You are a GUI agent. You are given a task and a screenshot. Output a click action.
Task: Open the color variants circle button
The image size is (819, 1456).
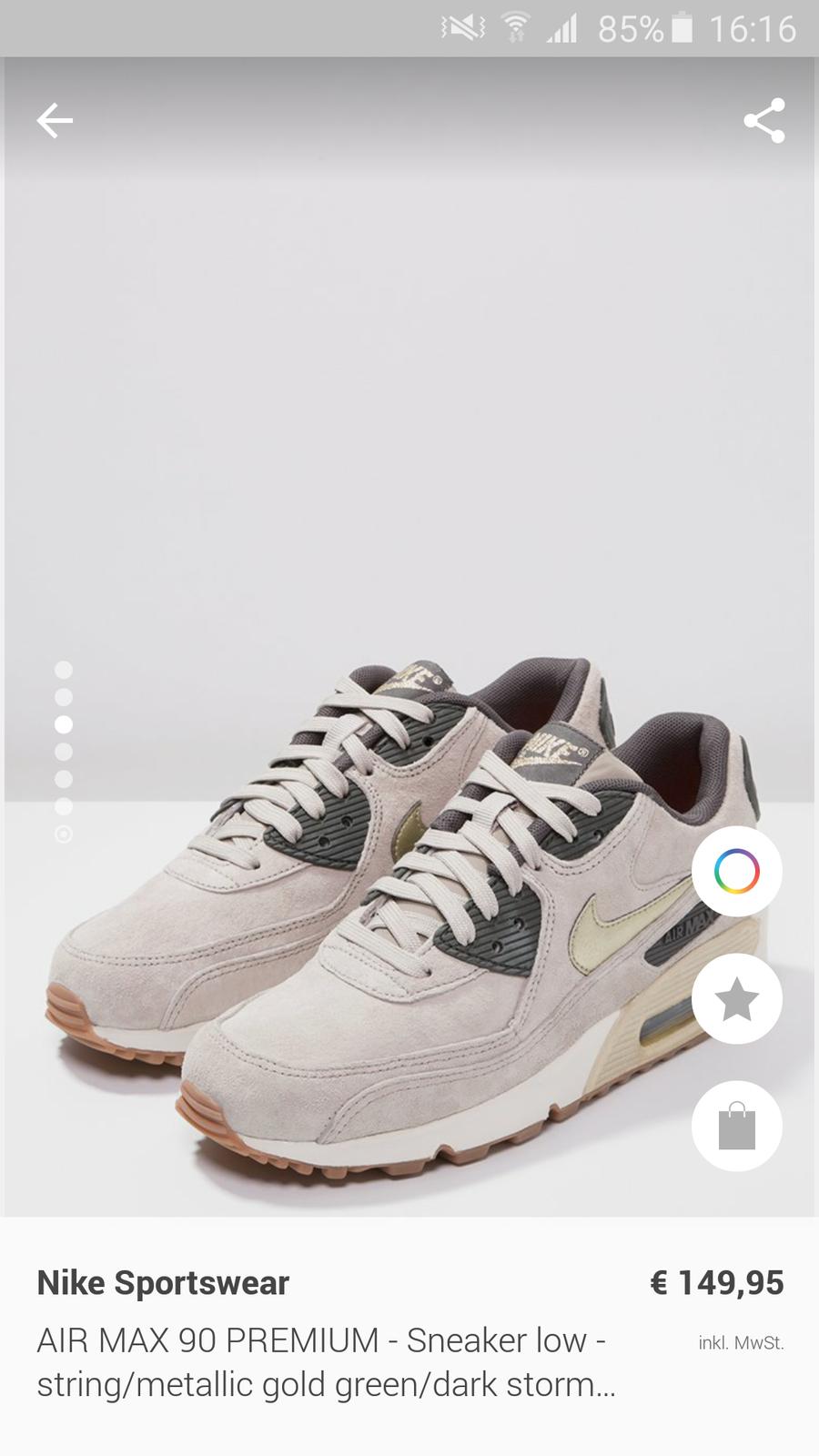736,872
